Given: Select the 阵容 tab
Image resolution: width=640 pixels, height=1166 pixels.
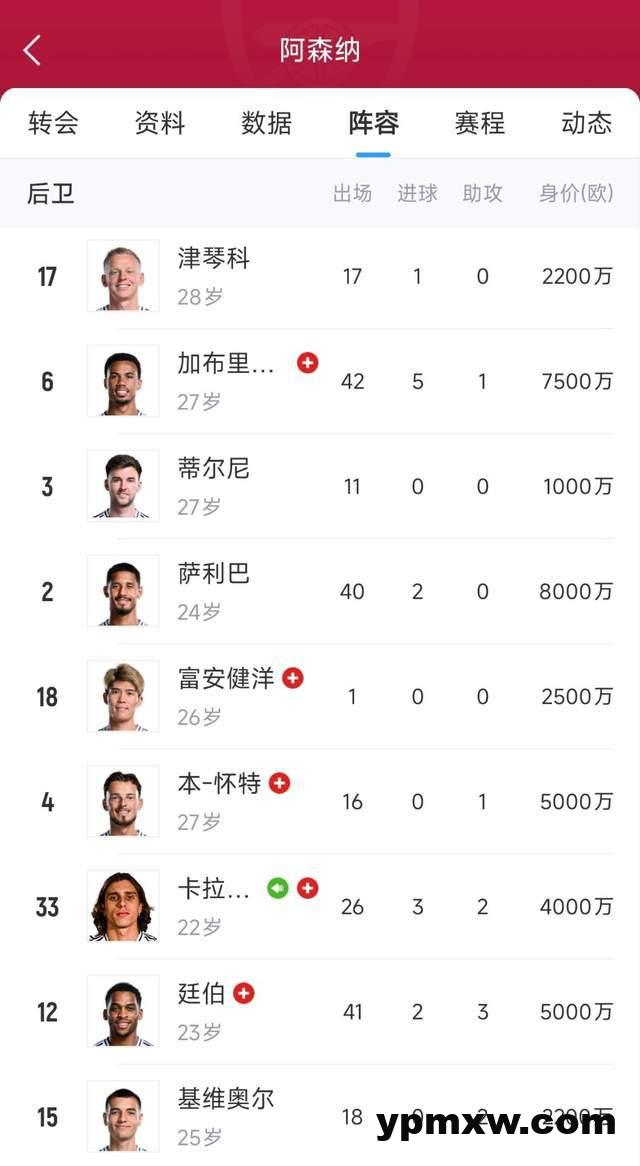Looking at the screenshot, I should [373, 123].
